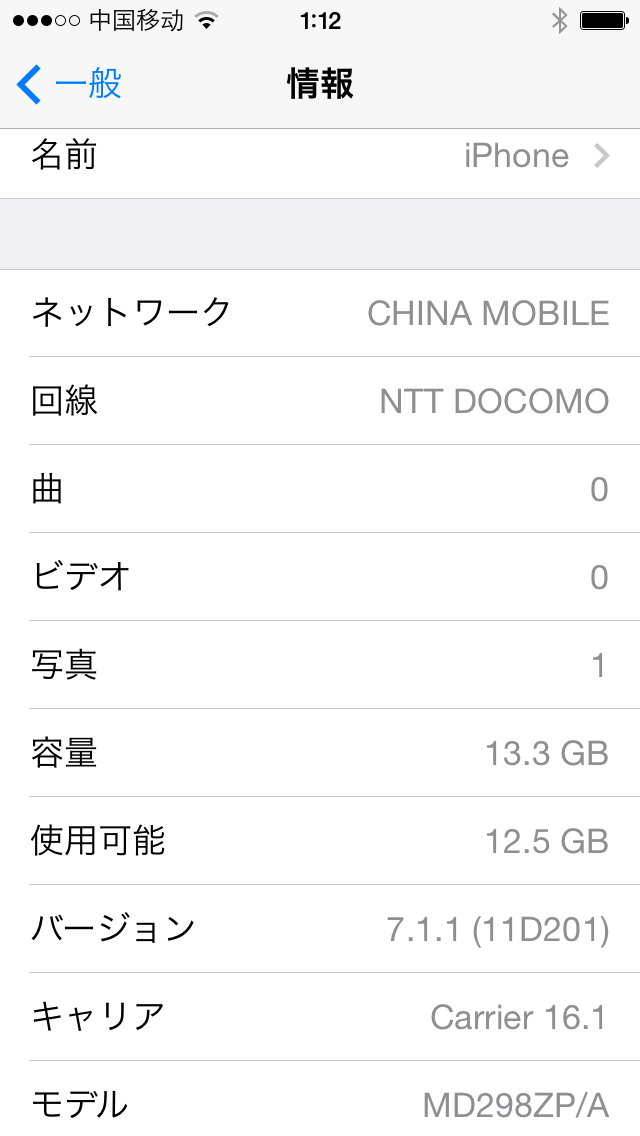Open the 名前 row to rename iPhone

click(x=320, y=158)
